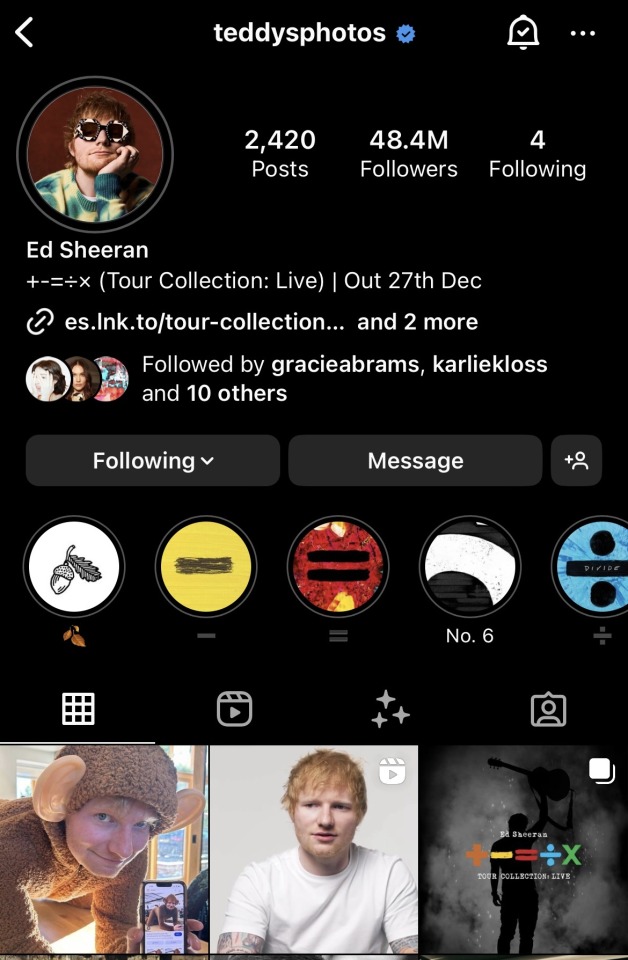Open the monkey costume post
Viewport: 628px width, 960px height.
coord(103,850)
